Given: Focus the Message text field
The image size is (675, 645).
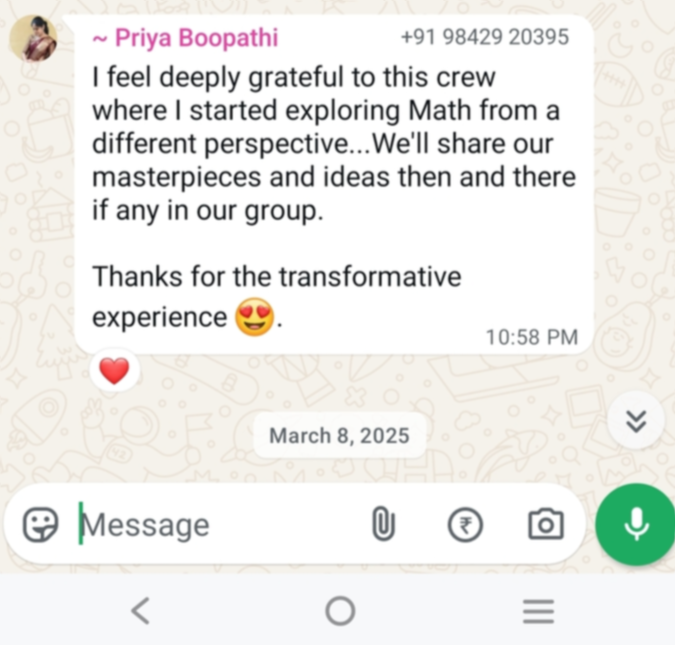Looking at the screenshot, I should [210, 525].
